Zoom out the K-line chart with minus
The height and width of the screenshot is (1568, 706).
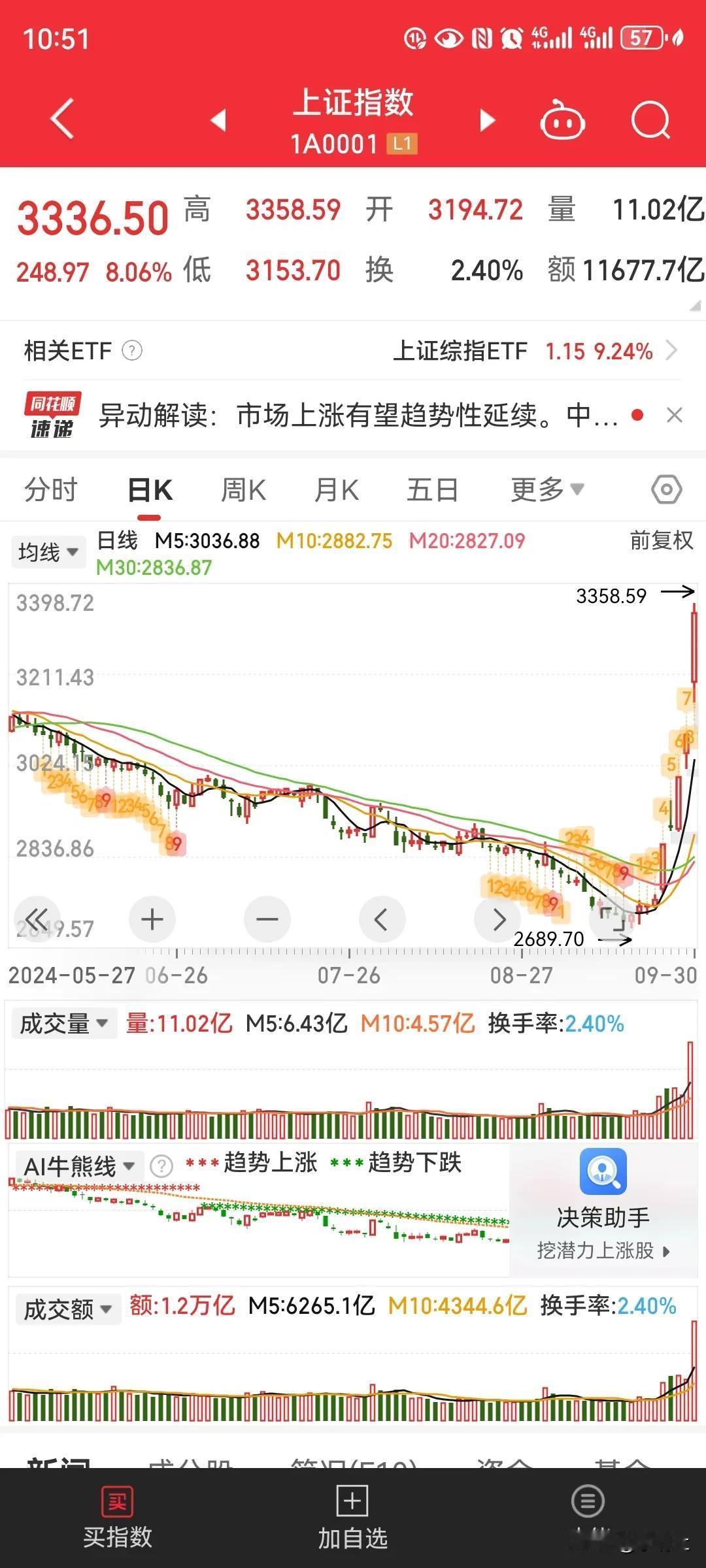coord(267,919)
